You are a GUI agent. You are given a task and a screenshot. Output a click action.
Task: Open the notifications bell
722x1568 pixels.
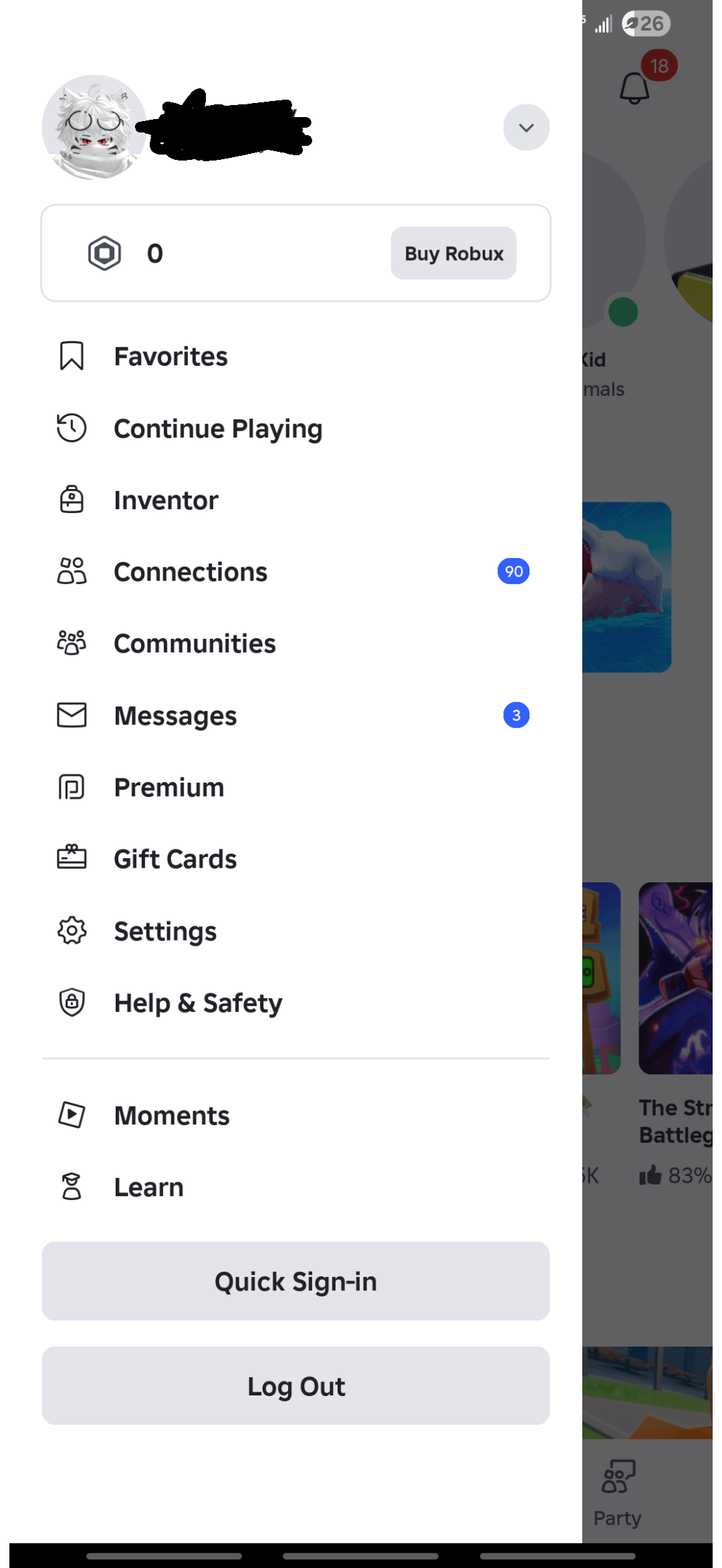(x=634, y=87)
